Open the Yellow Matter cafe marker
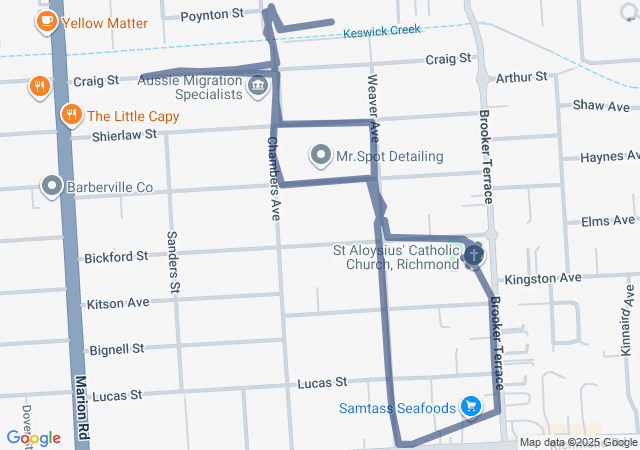 (x=46, y=21)
